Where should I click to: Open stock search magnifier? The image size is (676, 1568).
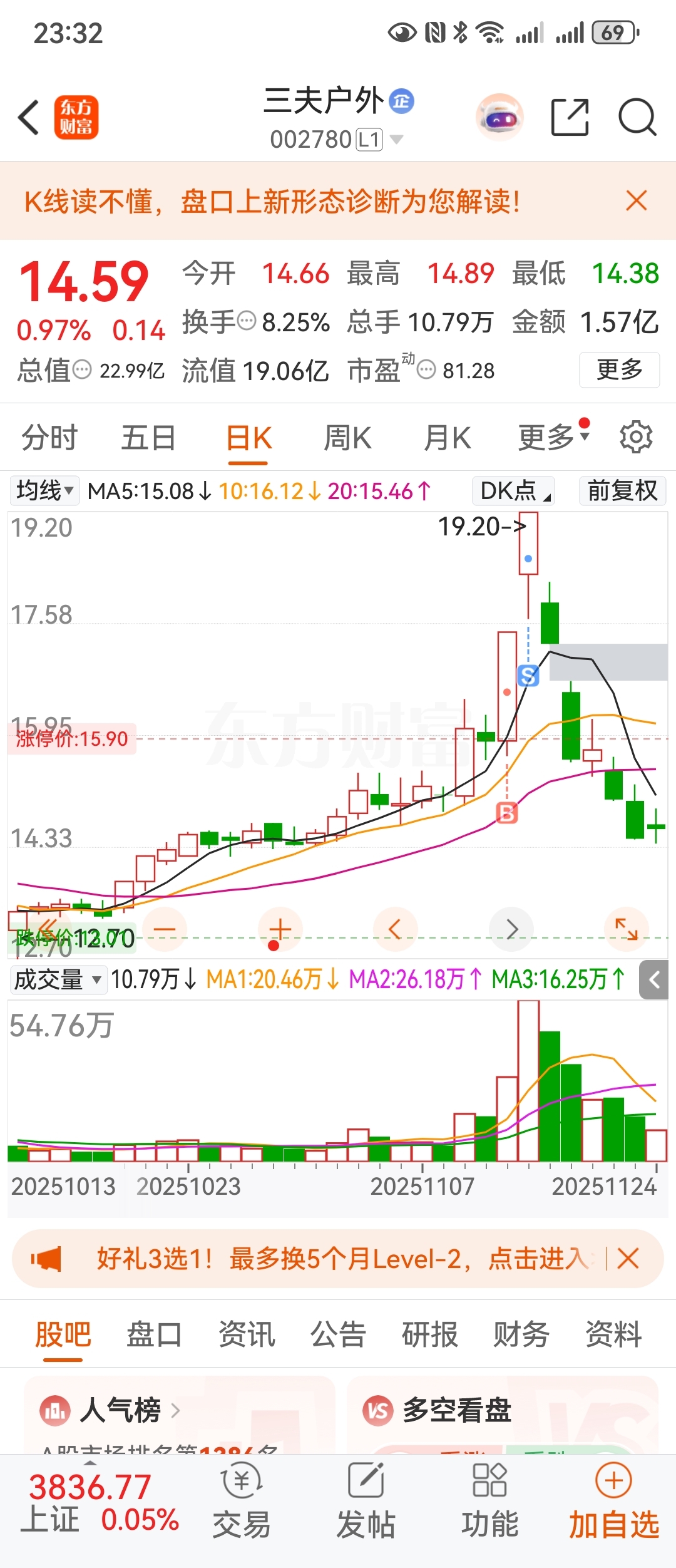coord(637,117)
